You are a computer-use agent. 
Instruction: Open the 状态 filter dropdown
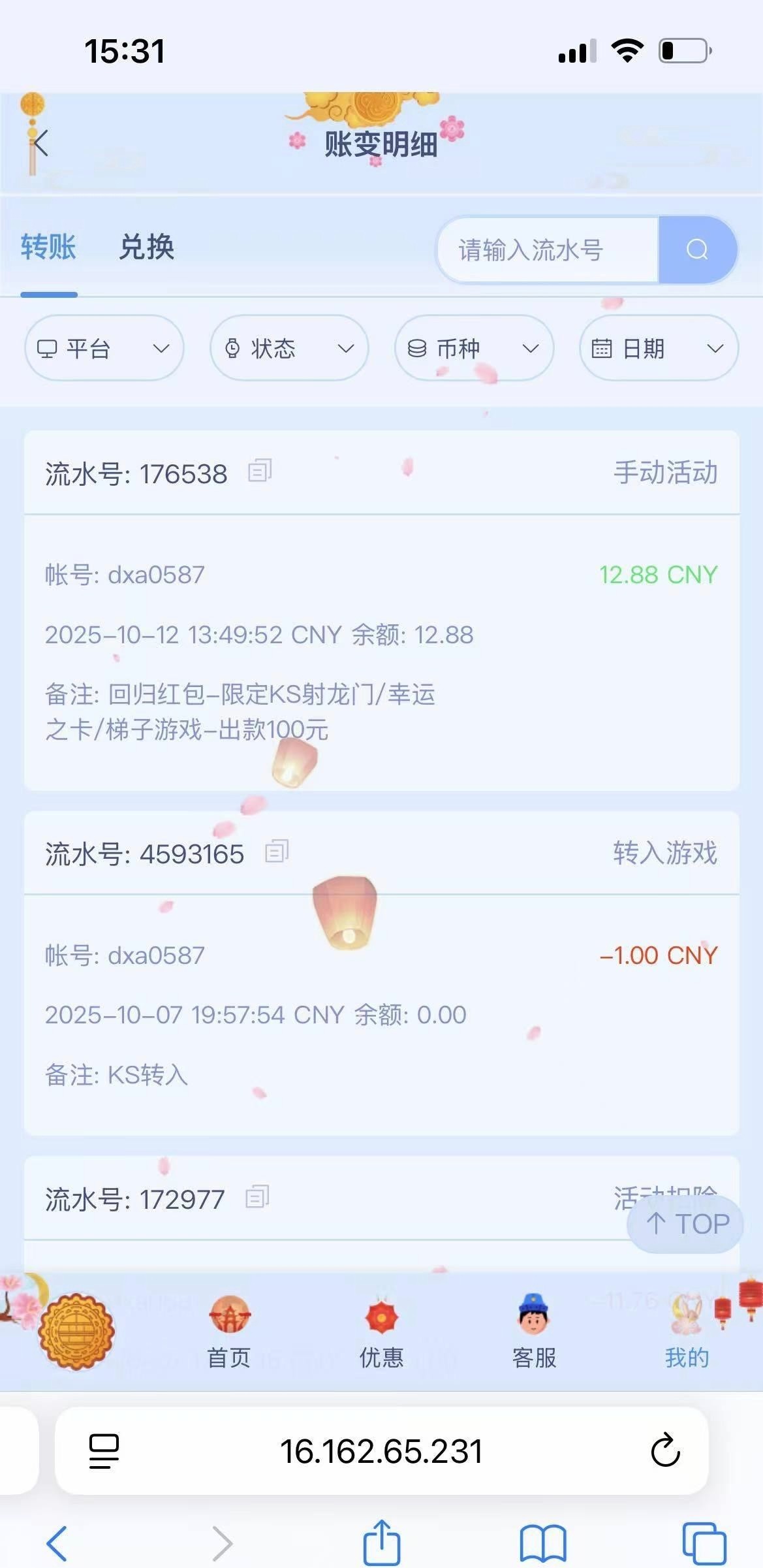click(289, 348)
